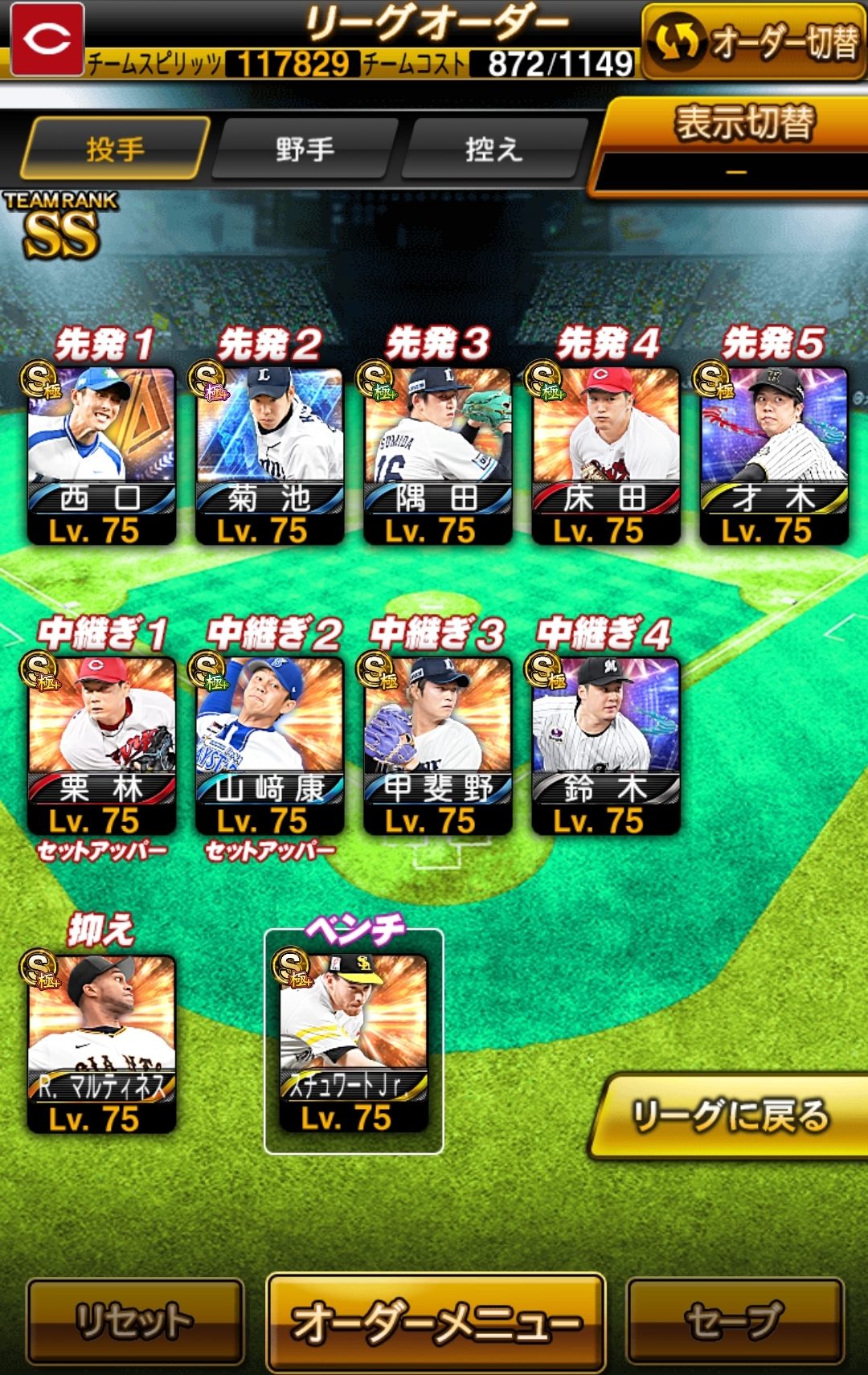868x1375 pixels.
Task: Switch to the 控え tab
Action: pyautogui.click(x=493, y=149)
